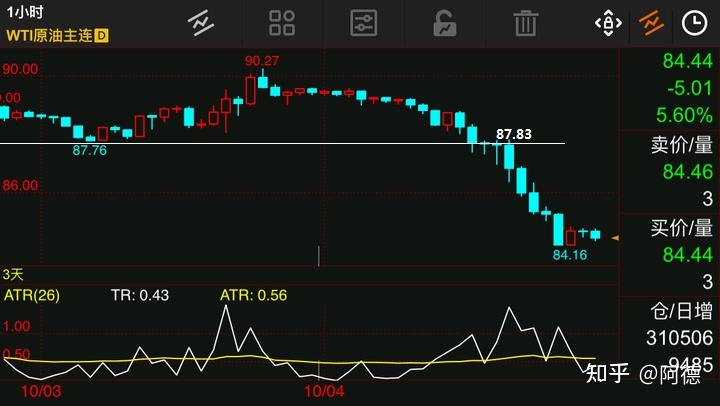
Task: Toggle the orange drawing-lines icon
Action: [x=651, y=22]
